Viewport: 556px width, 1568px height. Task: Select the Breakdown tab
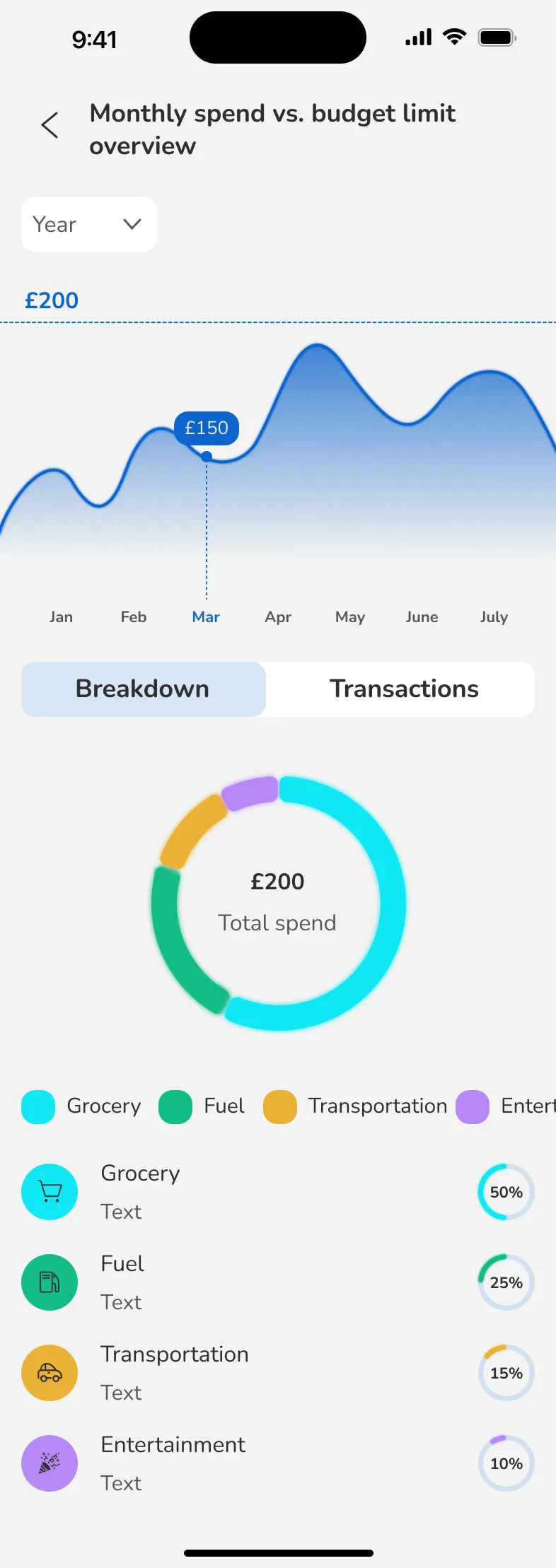point(144,689)
